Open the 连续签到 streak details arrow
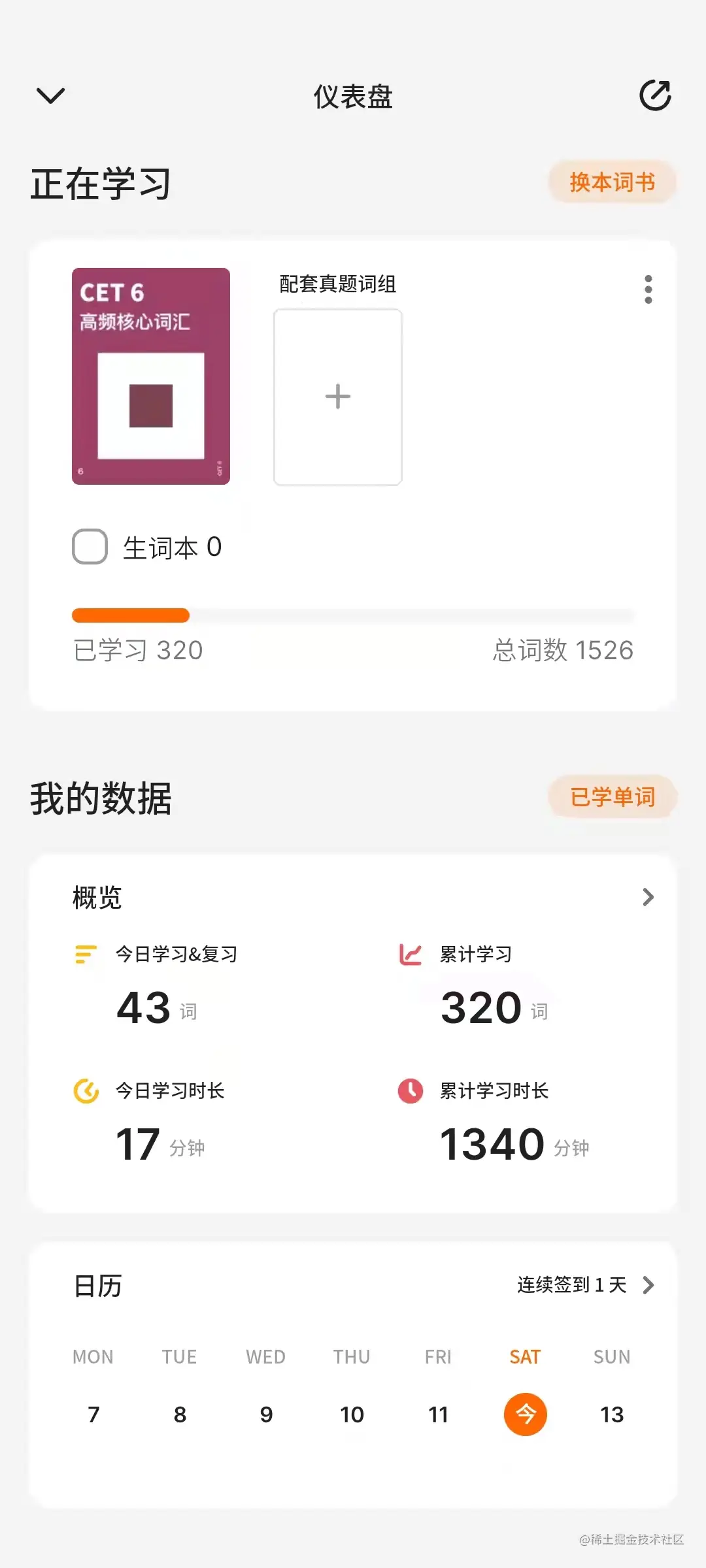Screen dimensions: 706x1568 coord(648,1284)
